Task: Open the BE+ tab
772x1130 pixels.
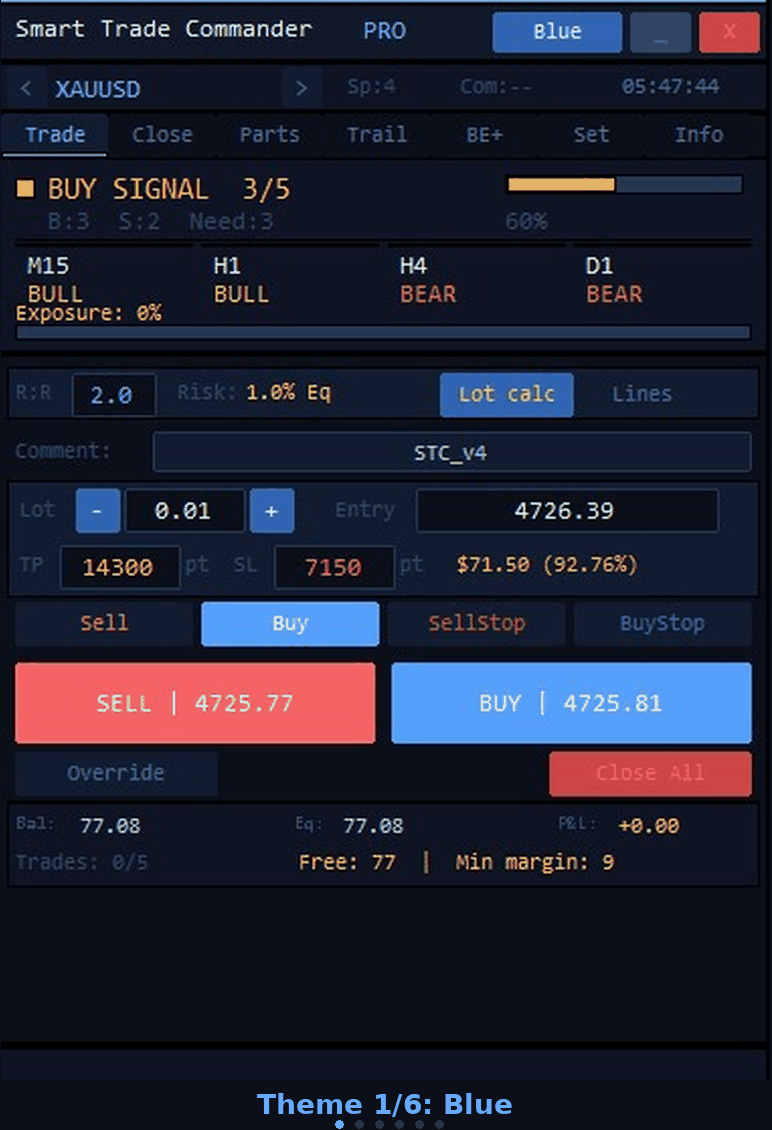Action: [x=484, y=135]
